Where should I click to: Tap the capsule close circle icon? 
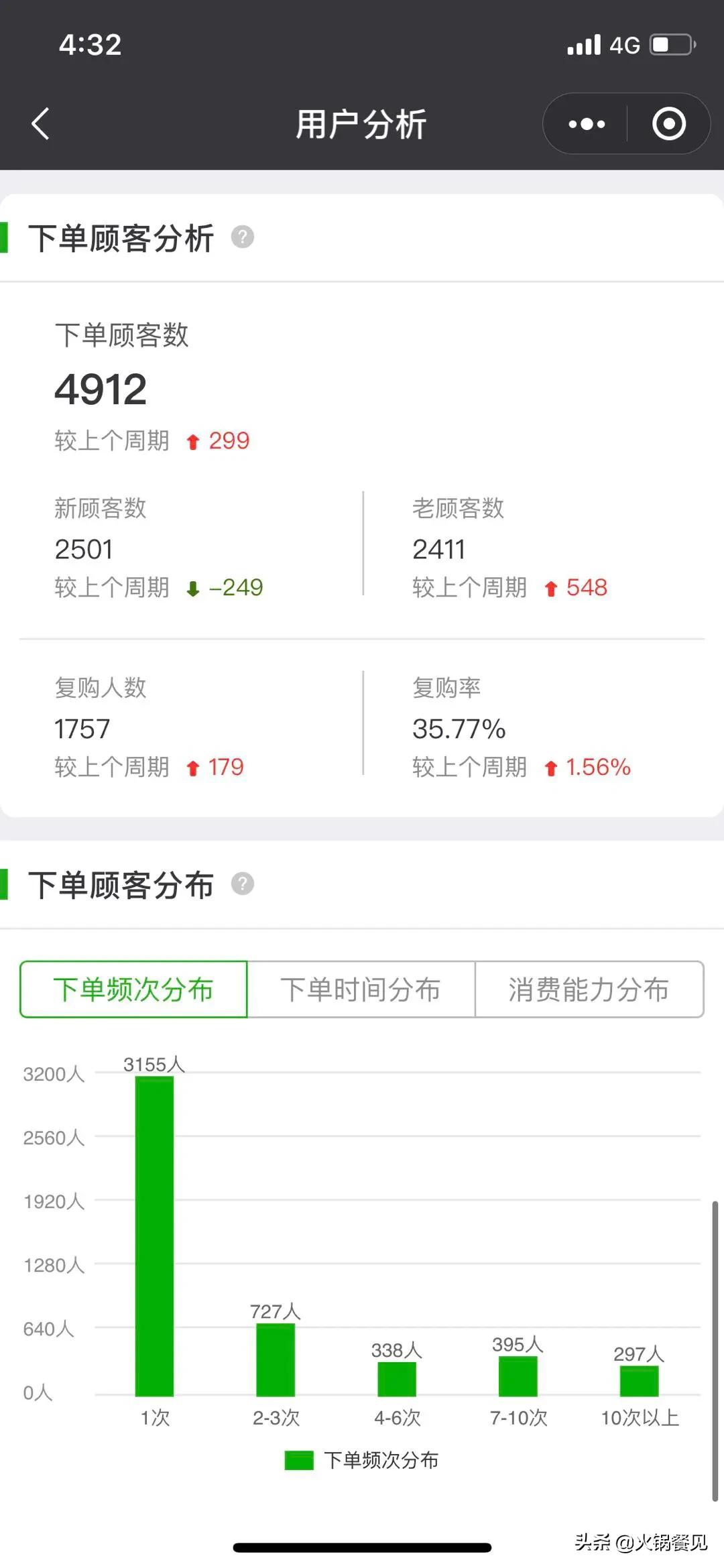668,123
